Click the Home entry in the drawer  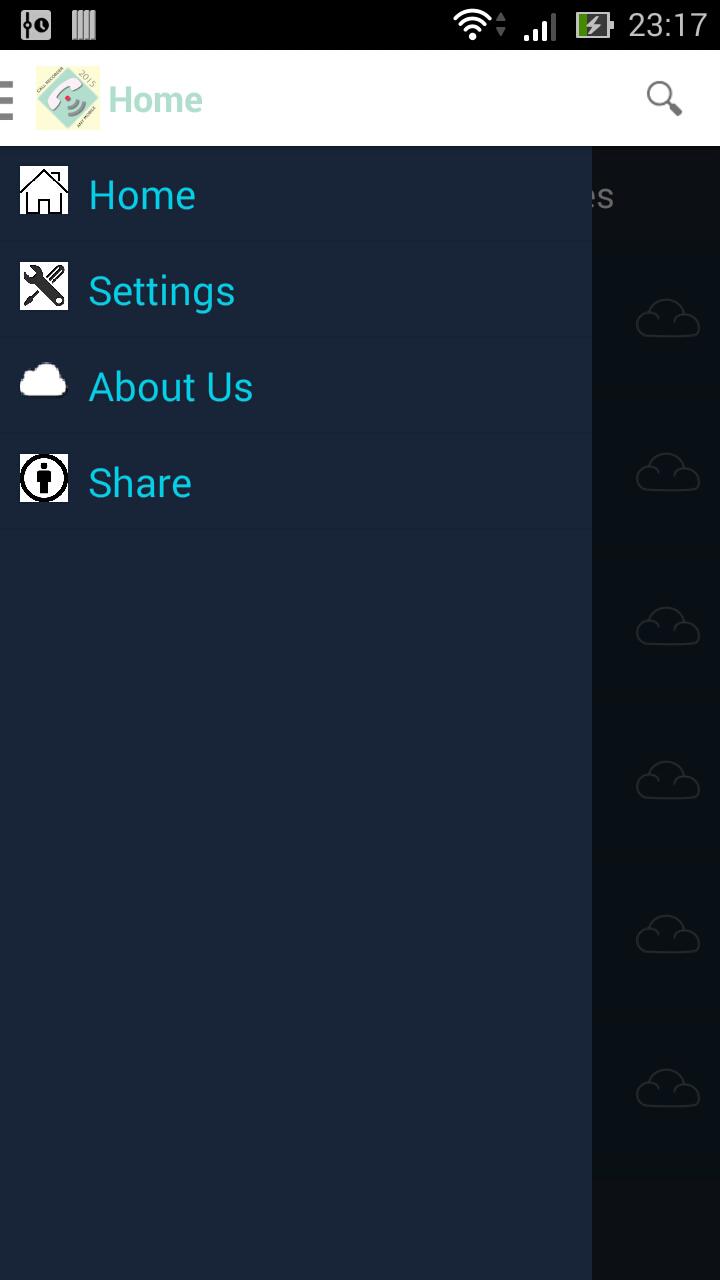click(x=141, y=194)
